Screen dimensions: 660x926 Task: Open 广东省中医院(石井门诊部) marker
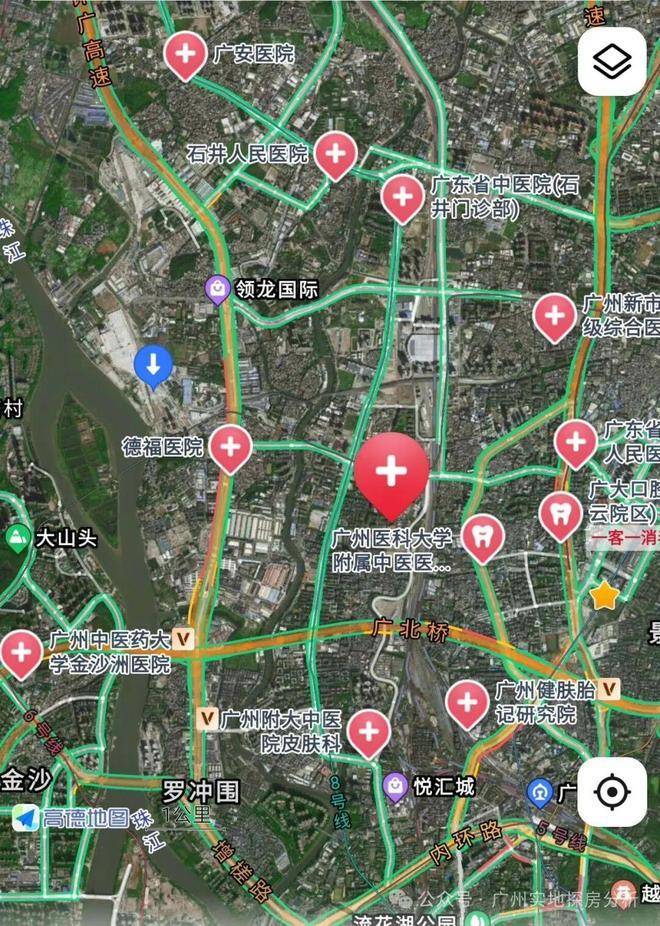point(402,196)
